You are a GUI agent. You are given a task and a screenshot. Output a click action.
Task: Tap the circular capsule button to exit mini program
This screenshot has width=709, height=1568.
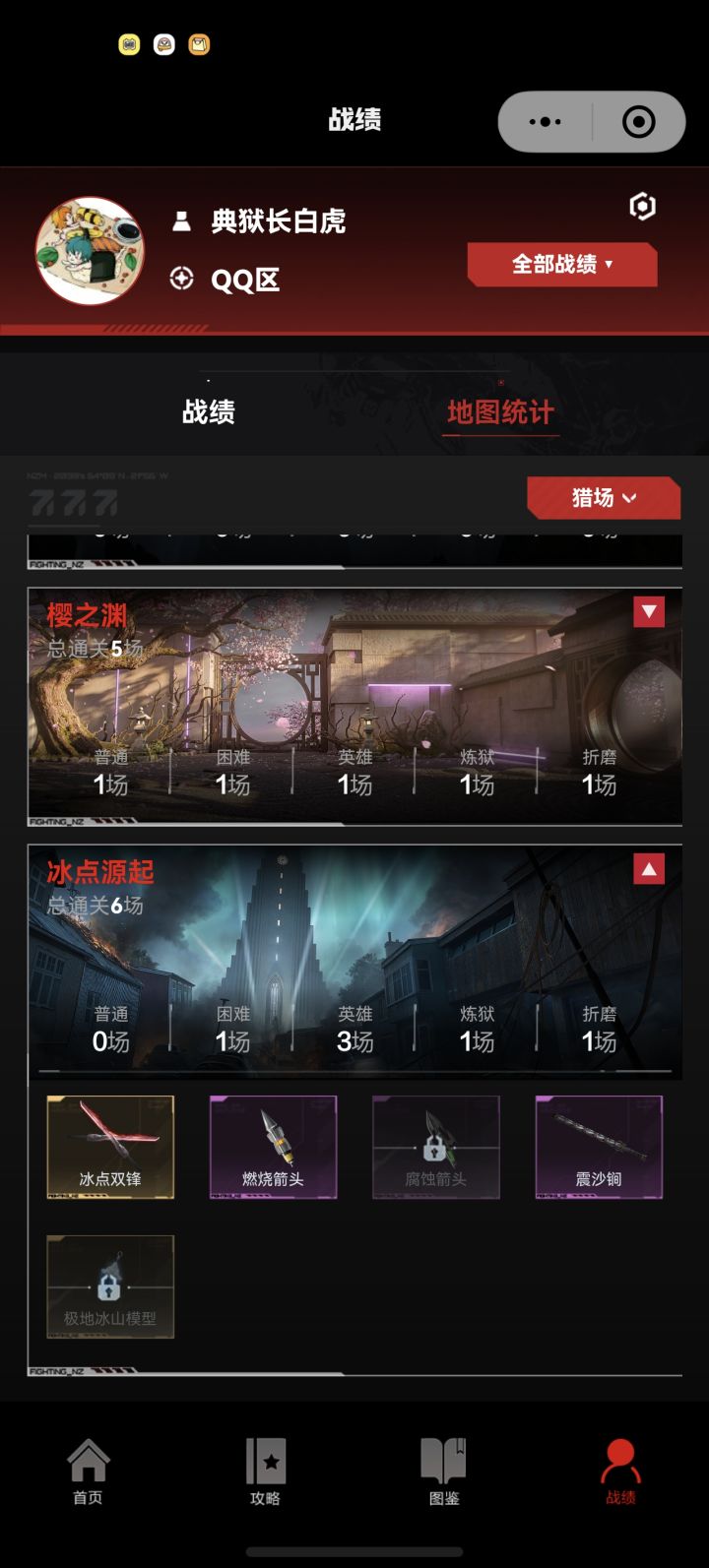point(637,120)
